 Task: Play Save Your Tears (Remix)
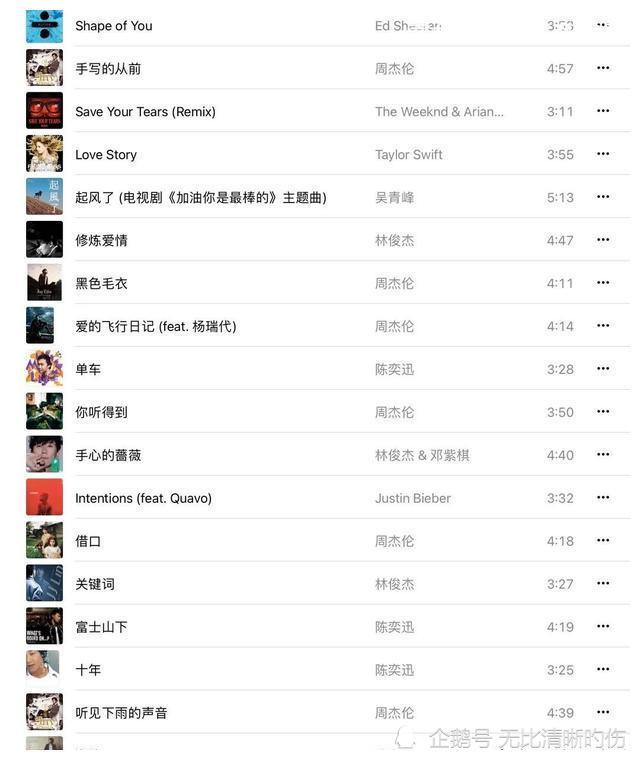click(145, 111)
